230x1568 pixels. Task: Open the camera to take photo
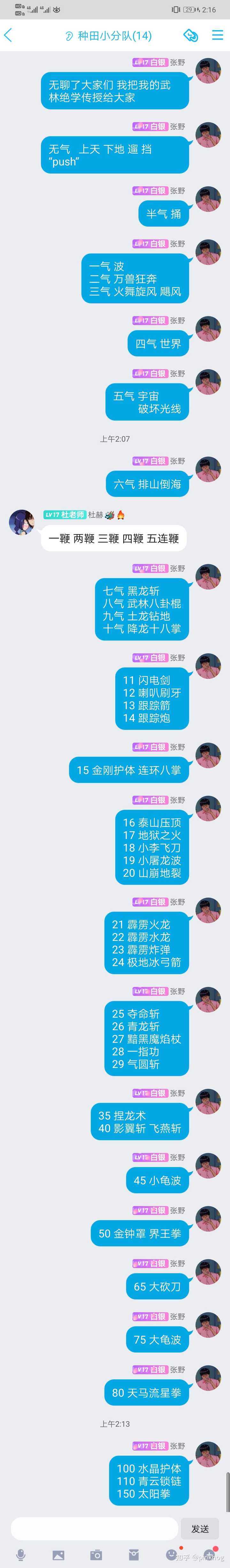click(x=96, y=1555)
